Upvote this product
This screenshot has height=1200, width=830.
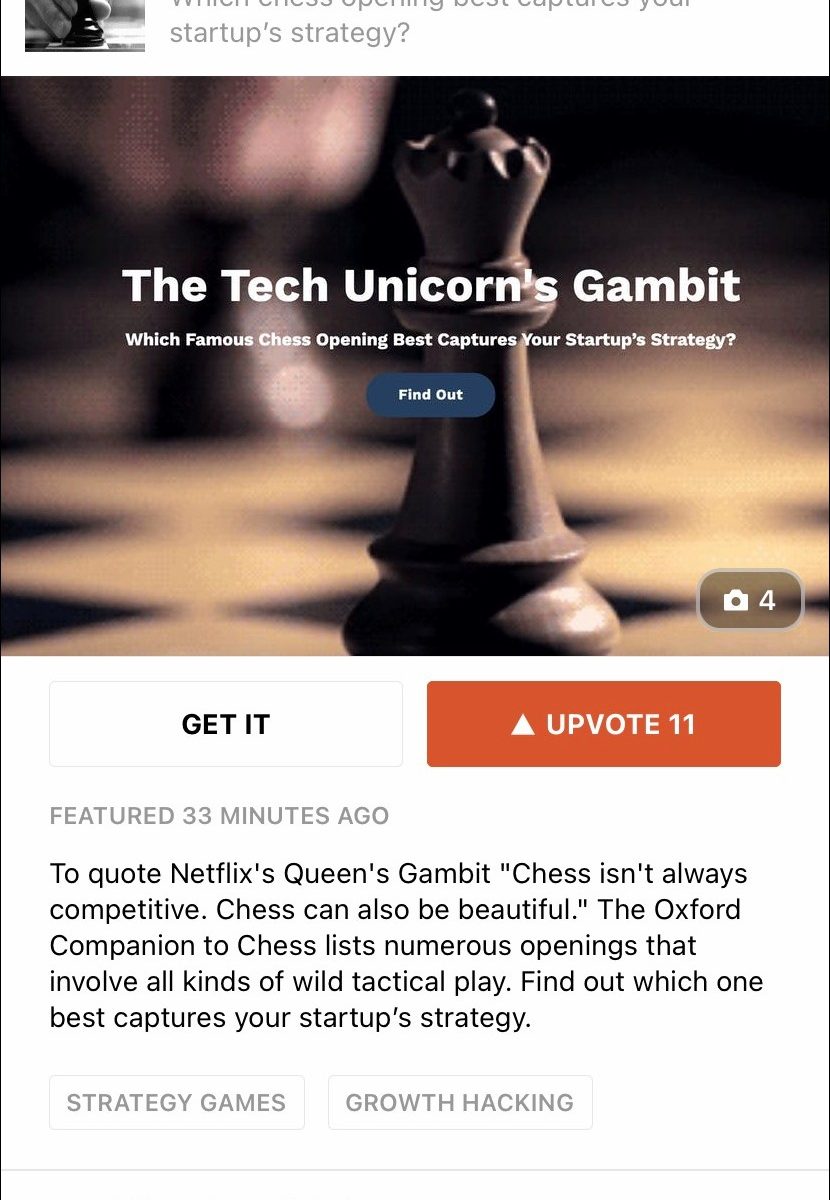point(603,724)
